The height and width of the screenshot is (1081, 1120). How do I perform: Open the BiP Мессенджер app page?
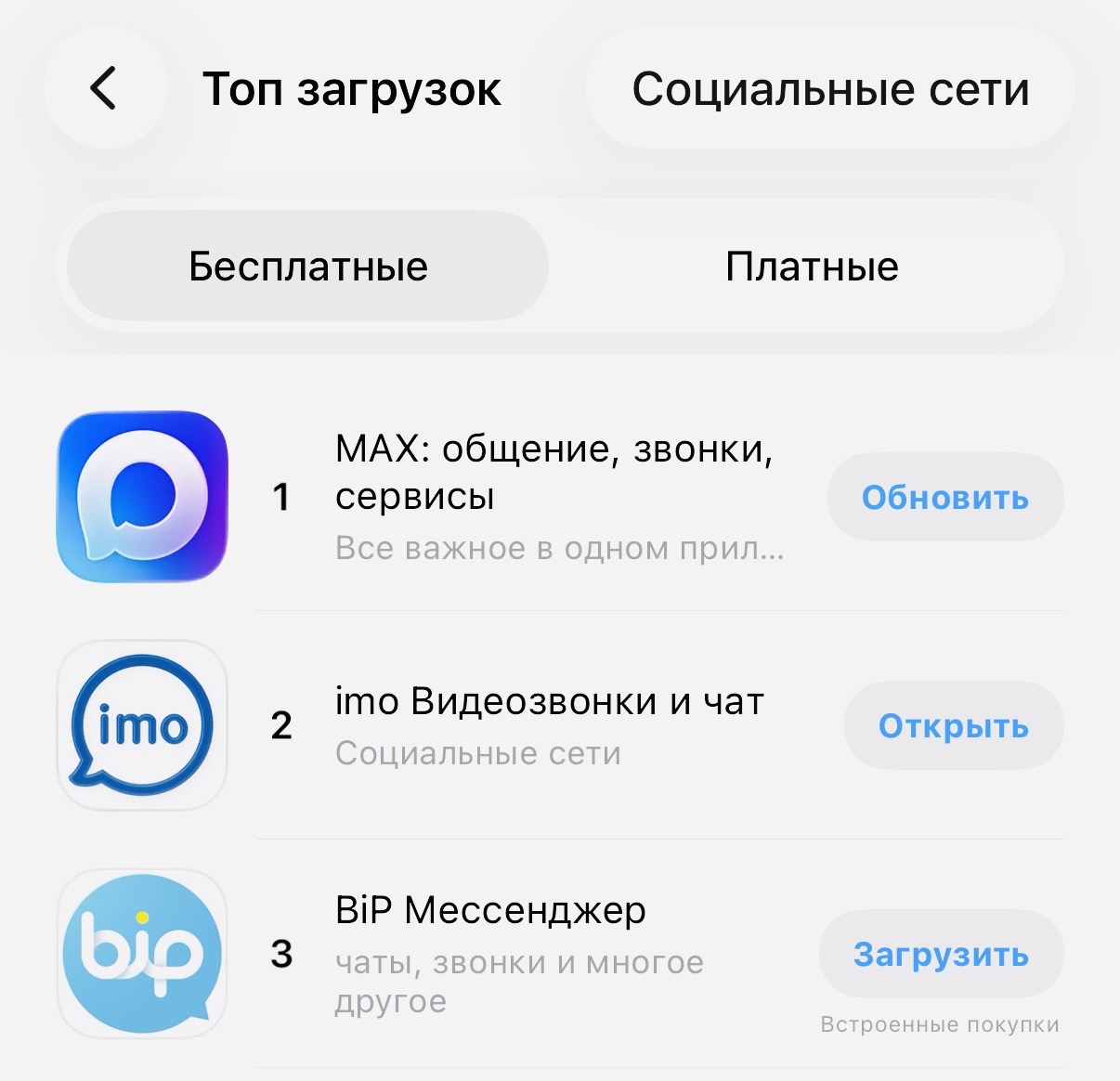[490, 911]
